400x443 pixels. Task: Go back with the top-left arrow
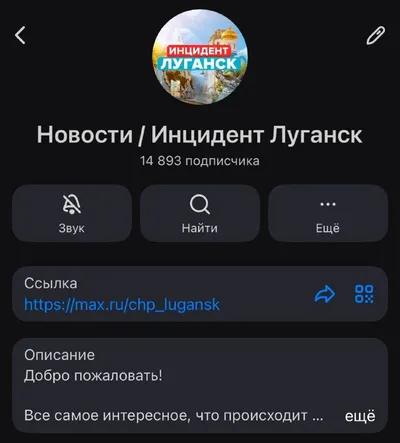(20, 35)
